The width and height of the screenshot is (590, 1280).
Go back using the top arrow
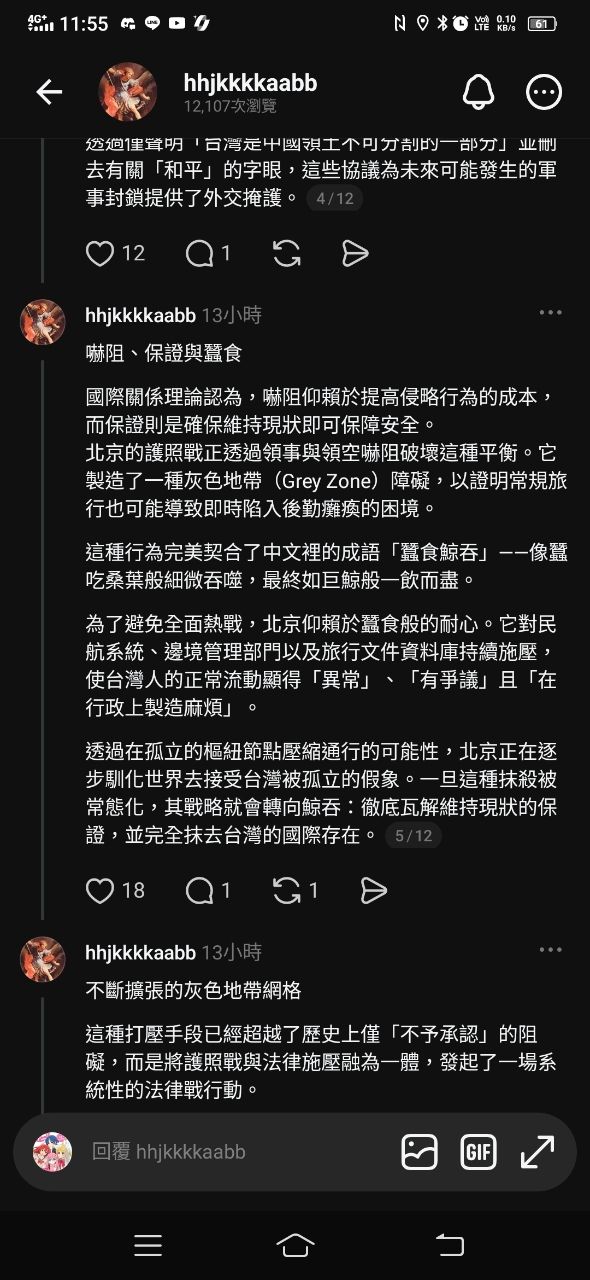pyautogui.click(x=49, y=92)
